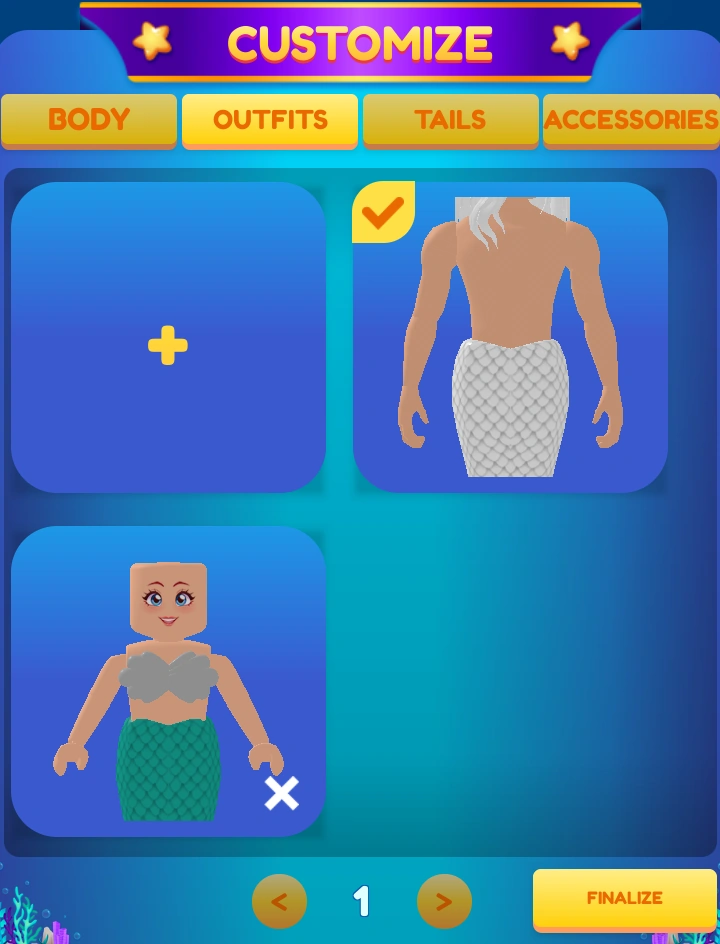Viewport: 720px width, 944px height.
Task: Select the Outfits tab
Action: coord(270,120)
